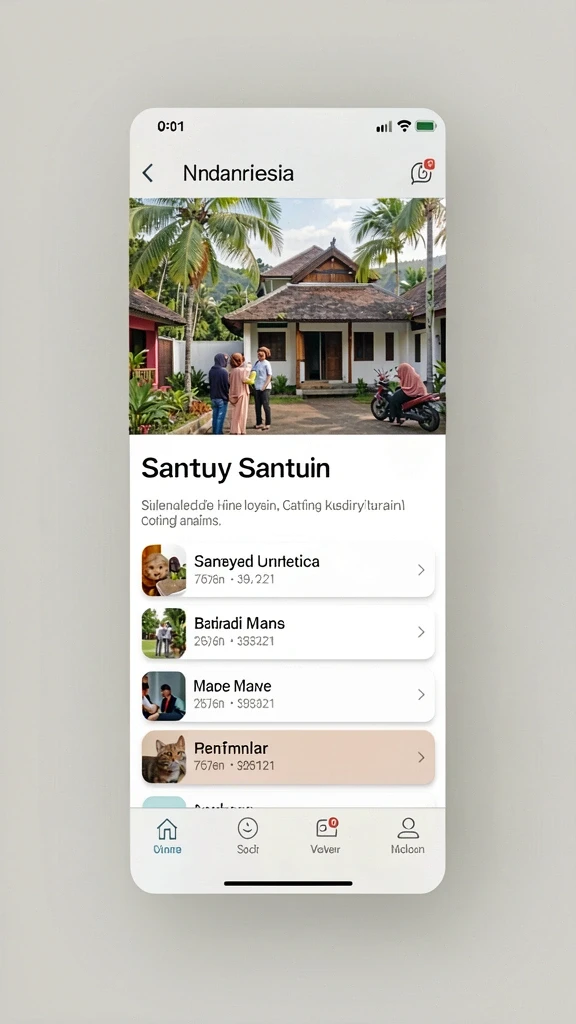Screen dimensions: 576x1024
Task: Open the chat icon with red badge
Action: pyautogui.click(x=422, y=172)
